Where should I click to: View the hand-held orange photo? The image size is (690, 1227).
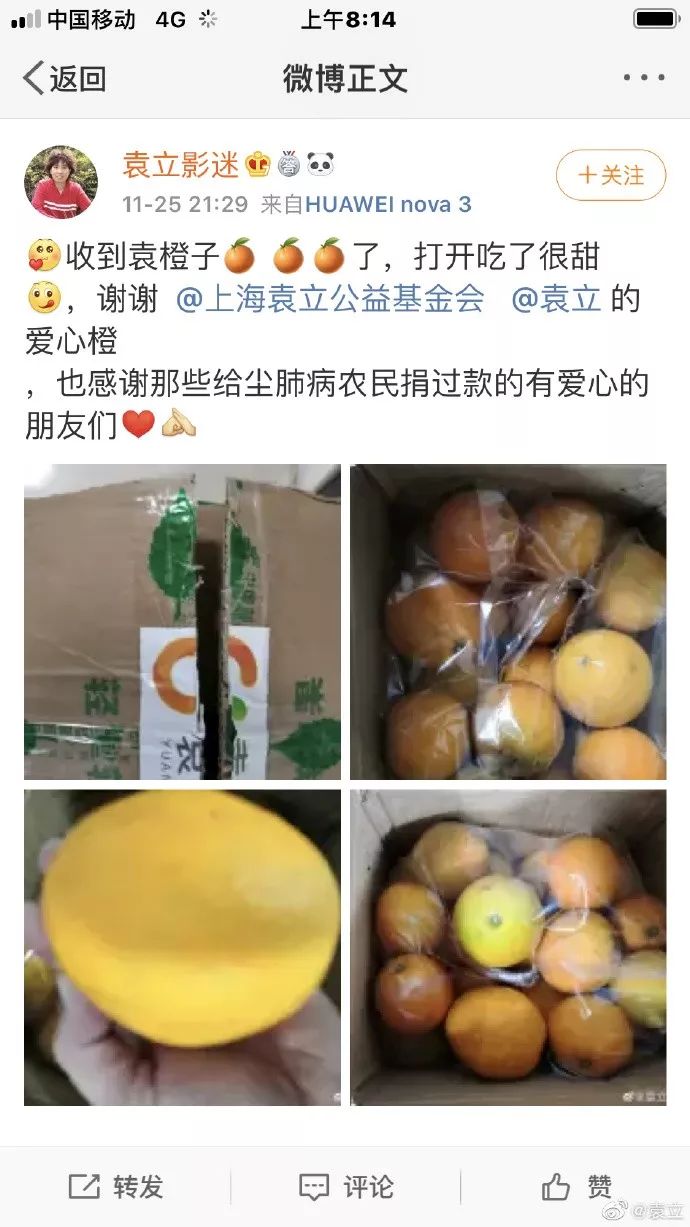182,948
